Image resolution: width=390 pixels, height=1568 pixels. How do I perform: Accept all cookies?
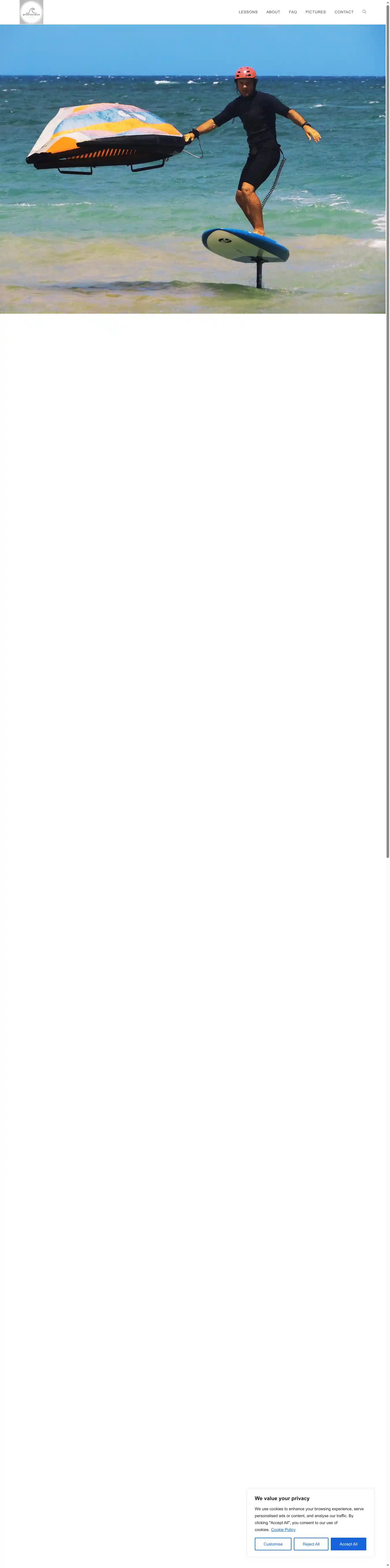pyautogui.click(x=348, y=1544)
